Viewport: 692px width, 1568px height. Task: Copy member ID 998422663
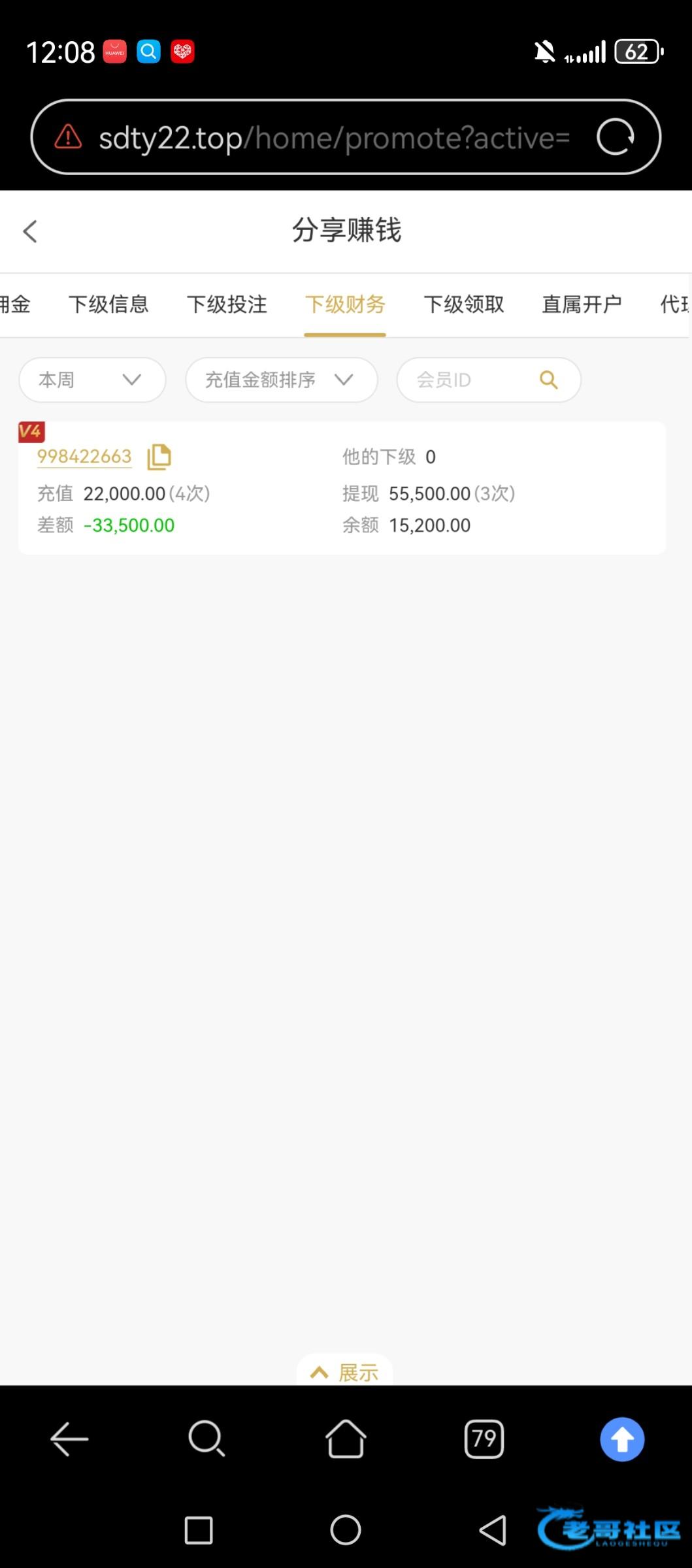[159, 457]
